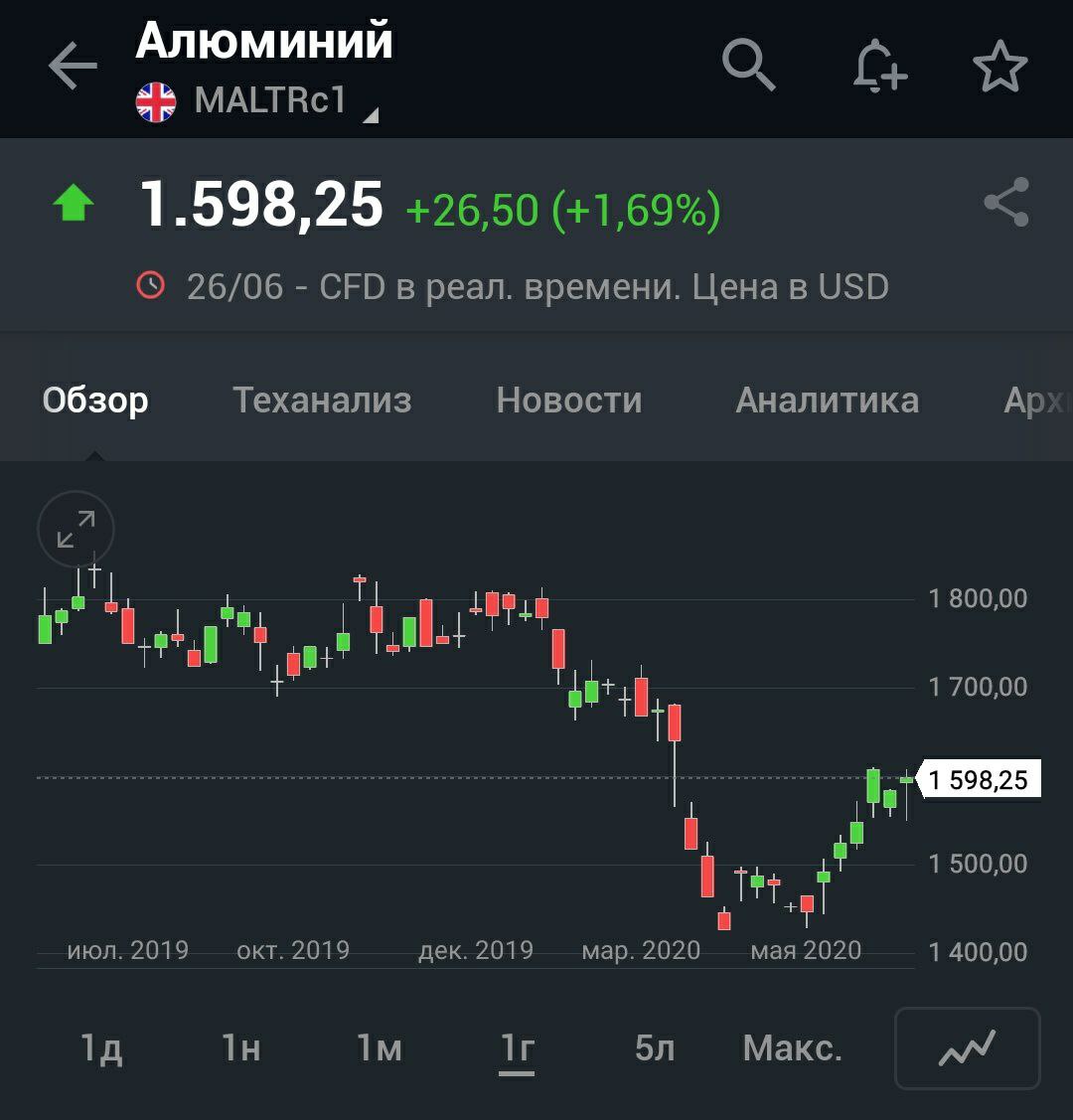The height and width of the screenshot is (1120, 1073).
Task: Open the Аналитика tab
Action: pos(827,400)
